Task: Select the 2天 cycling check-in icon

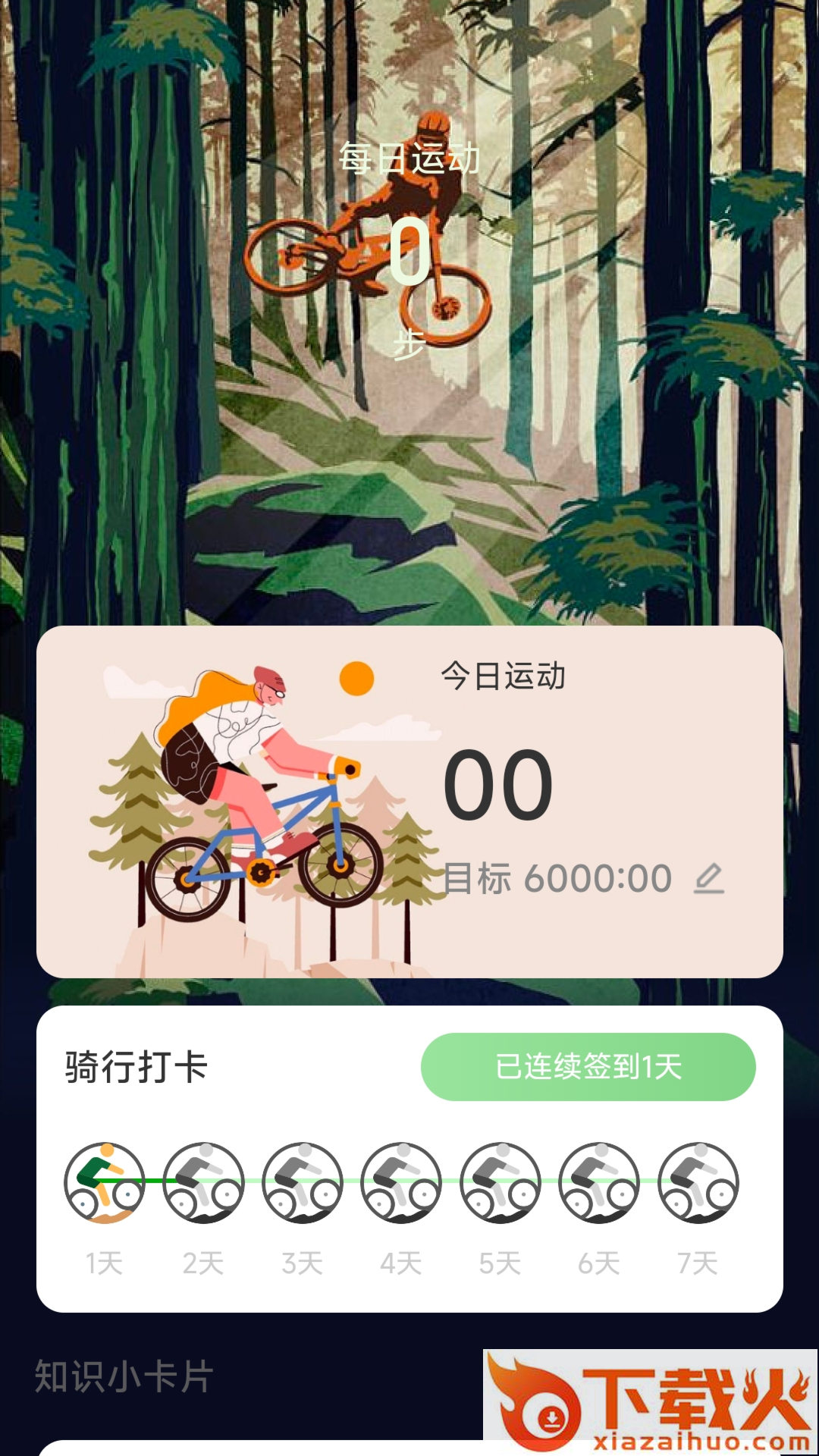Action: (x=203, y=1182)
